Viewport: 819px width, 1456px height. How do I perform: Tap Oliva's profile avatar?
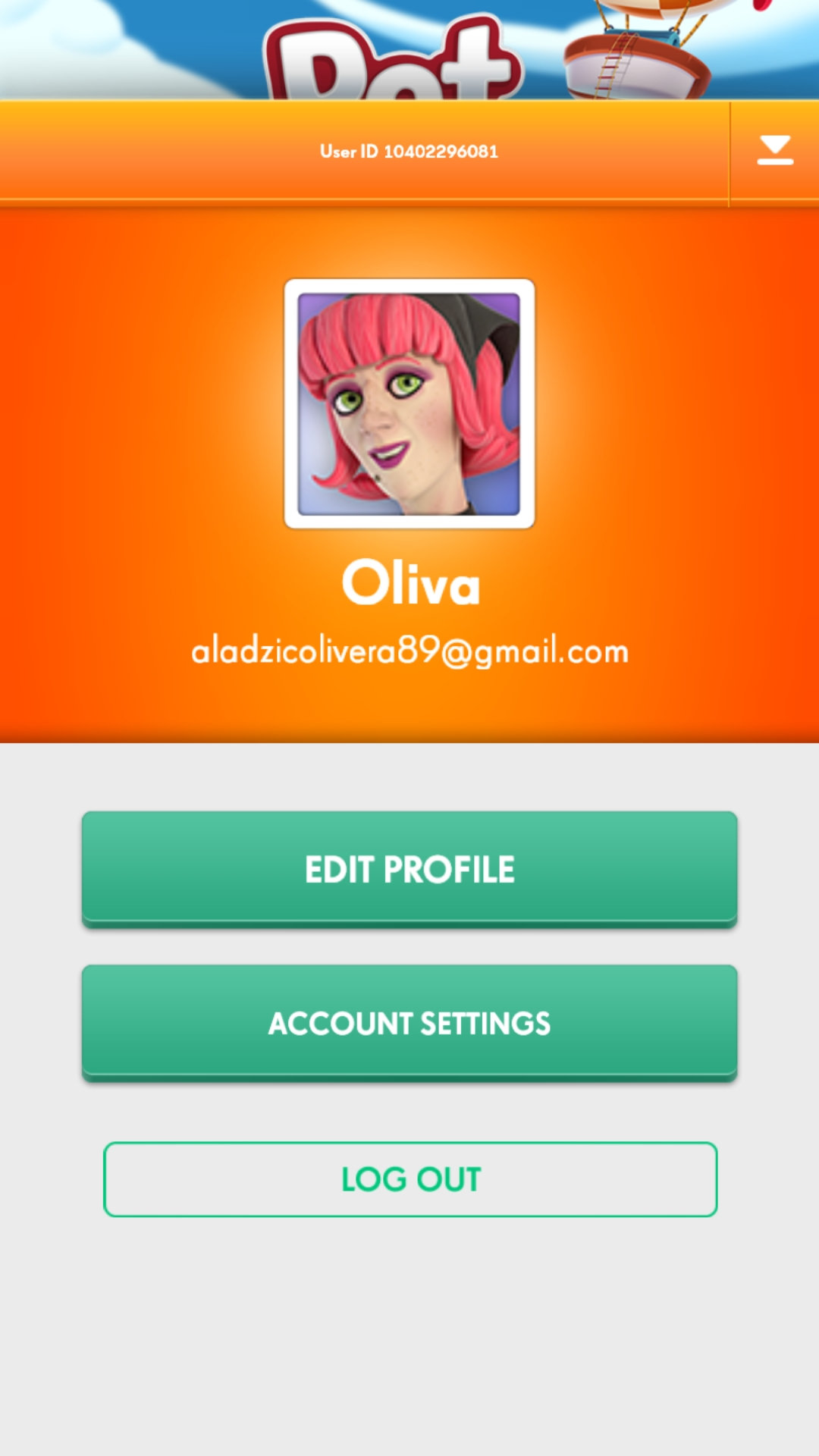409,403
